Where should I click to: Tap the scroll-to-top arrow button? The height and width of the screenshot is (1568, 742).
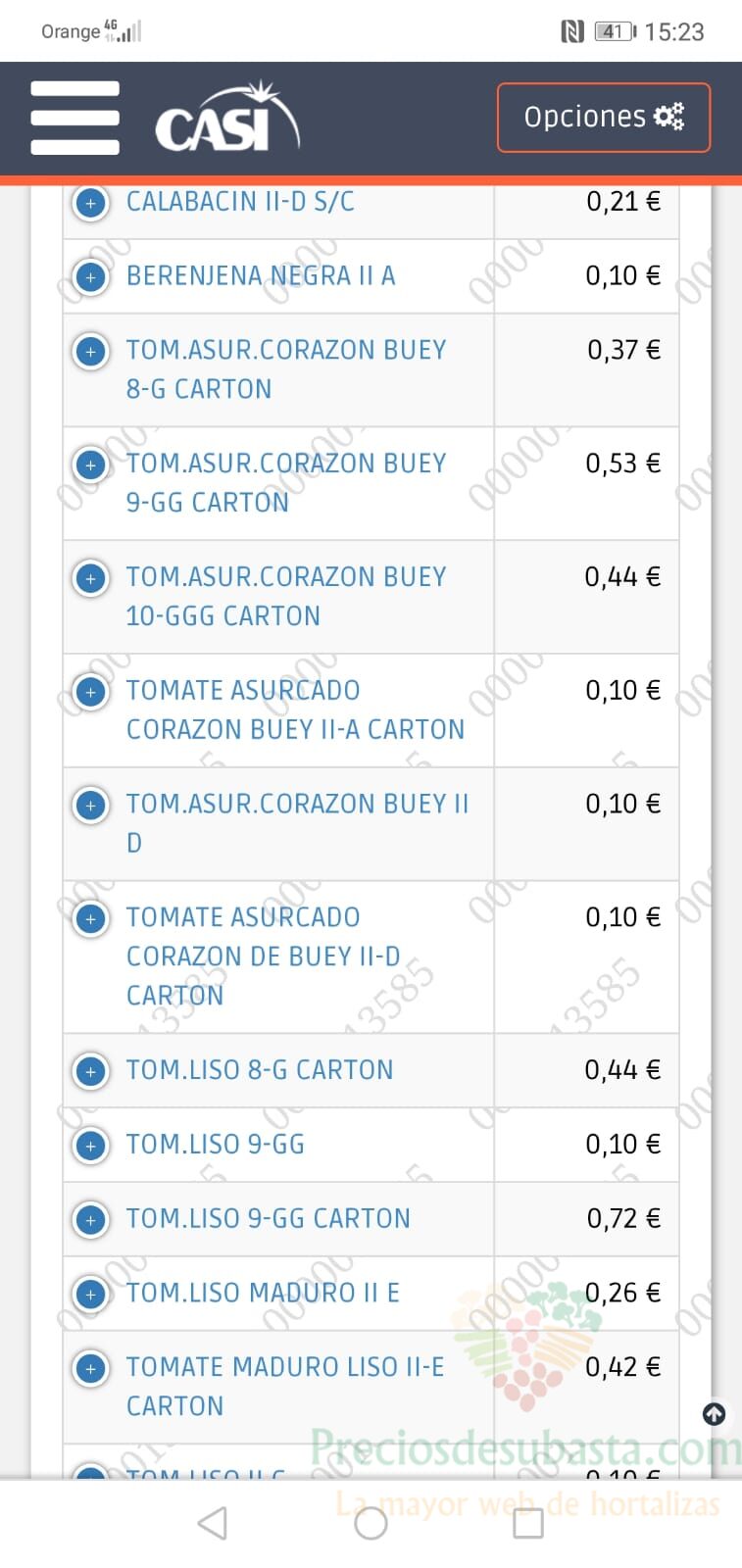coord(714,1414)
